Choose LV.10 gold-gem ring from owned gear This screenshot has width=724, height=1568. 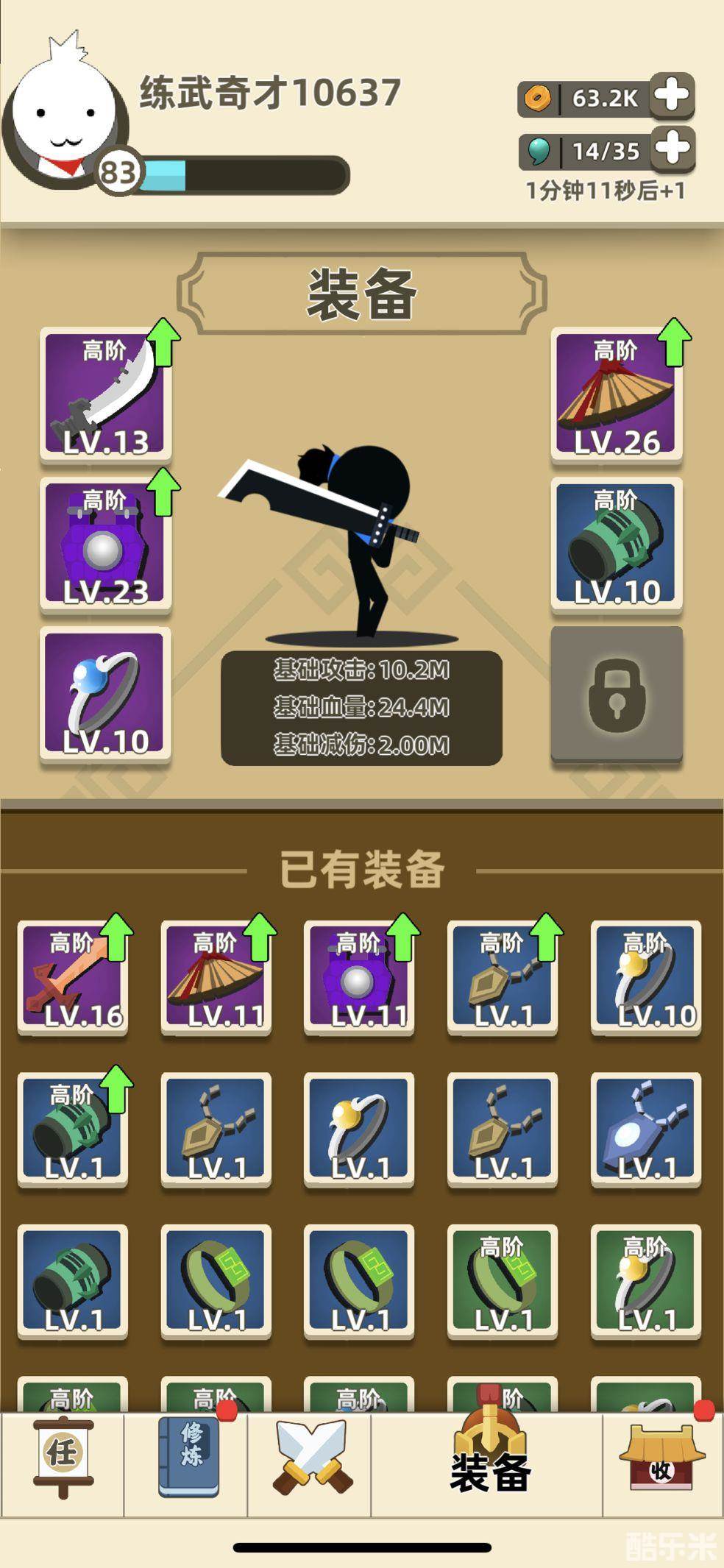click(646, 977)
